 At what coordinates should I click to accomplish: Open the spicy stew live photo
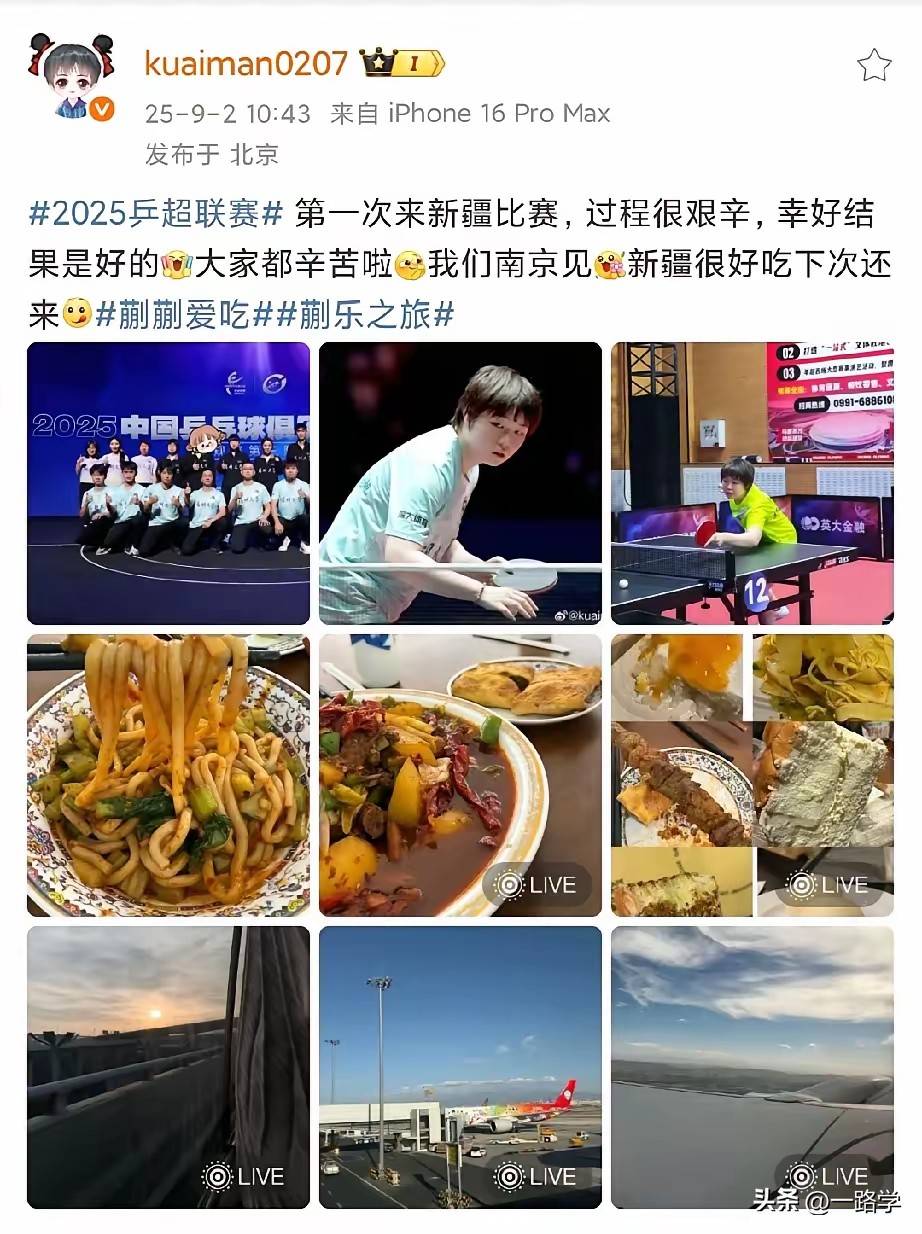coord(460,775)
